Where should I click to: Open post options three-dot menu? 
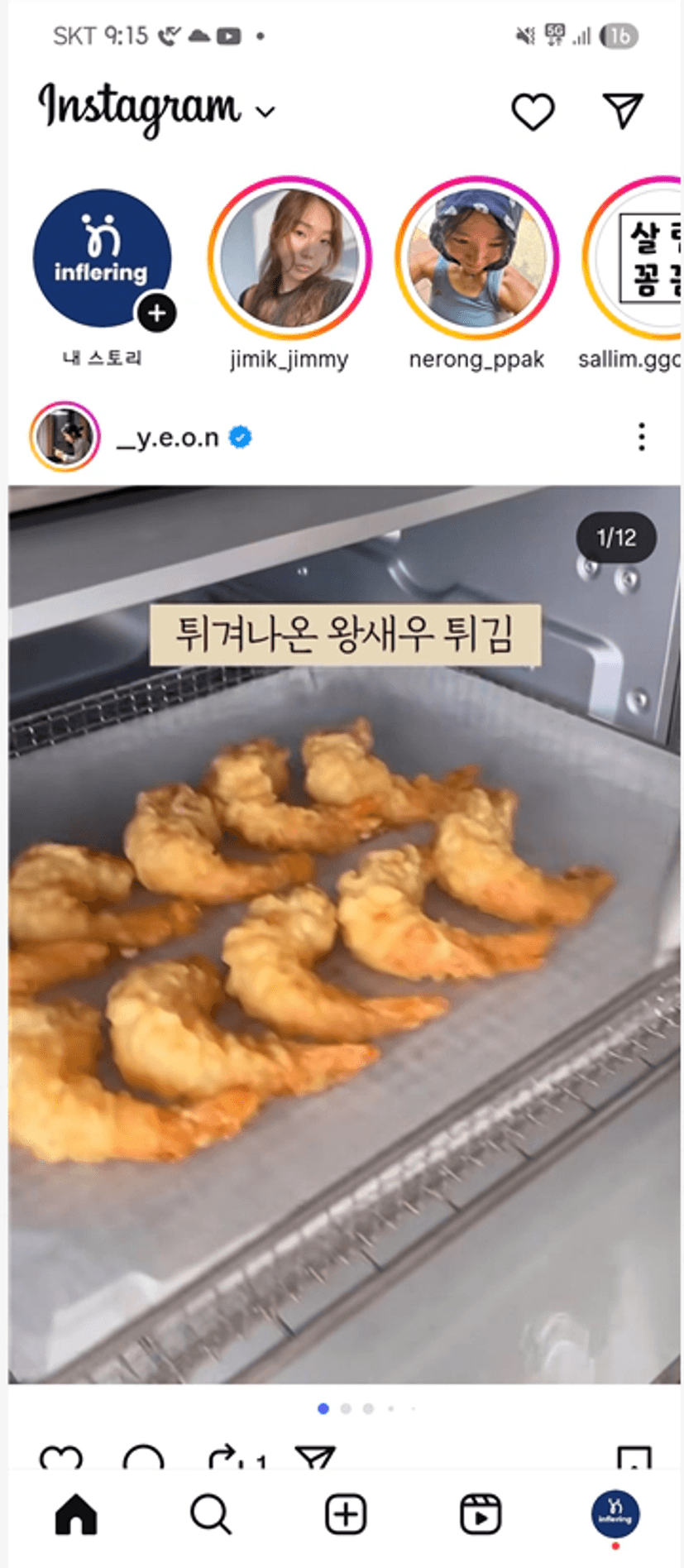[641, 437]
